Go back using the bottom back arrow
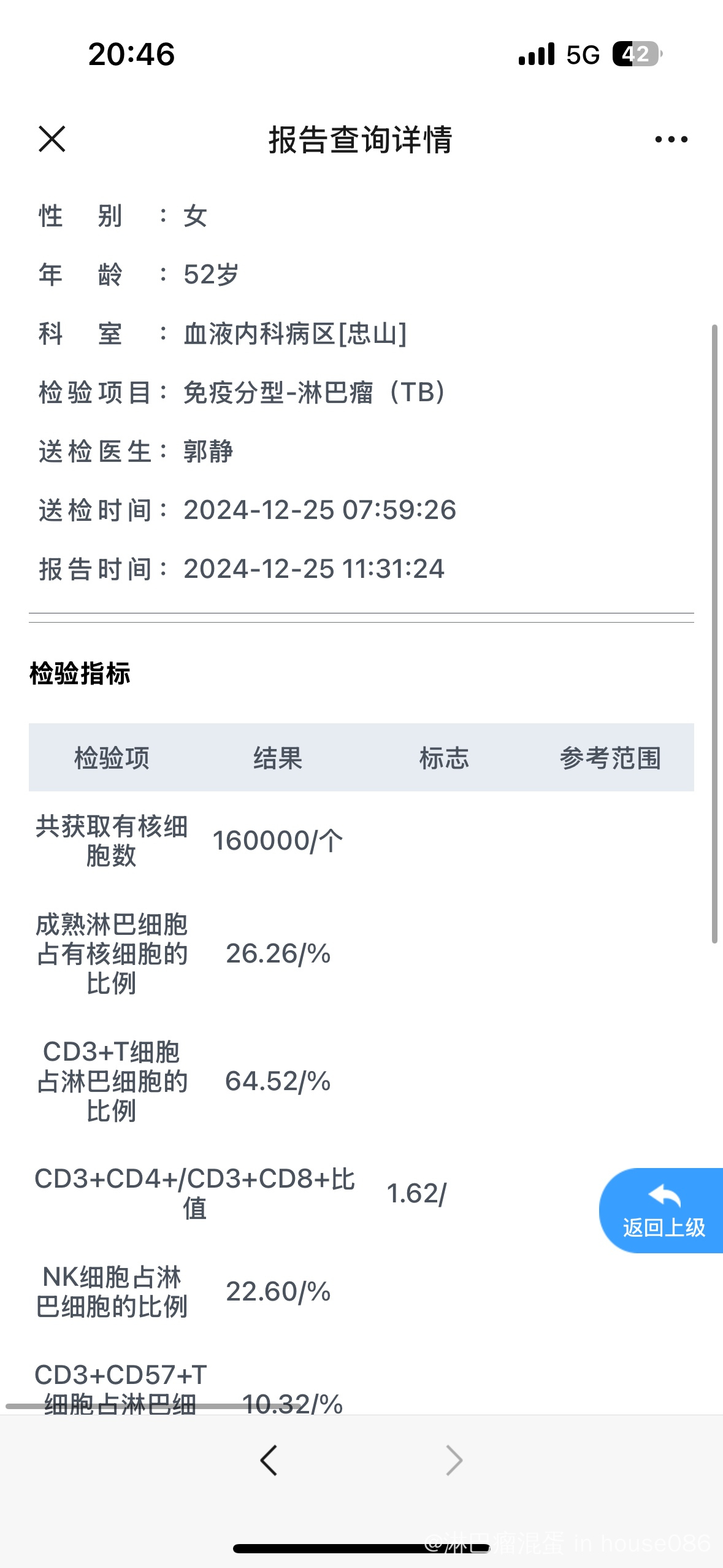 269,1460
